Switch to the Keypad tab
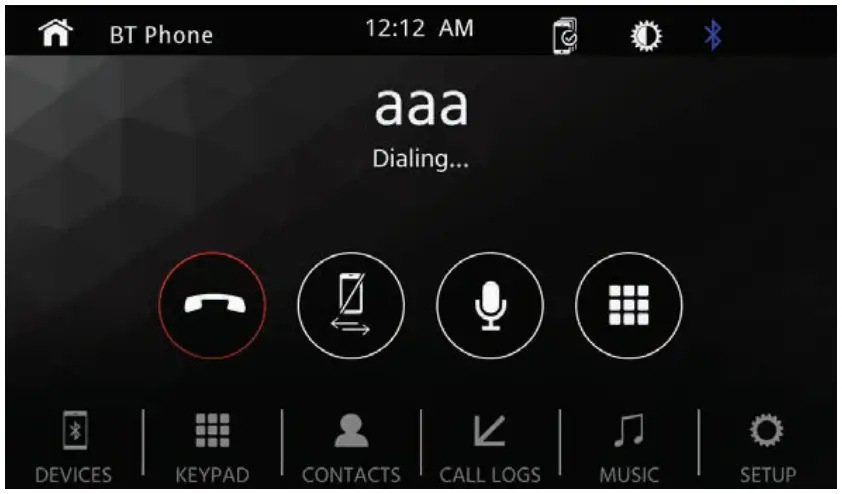This screenshot has height=494, width=842. pyautogui.click(x=212, y=446)
